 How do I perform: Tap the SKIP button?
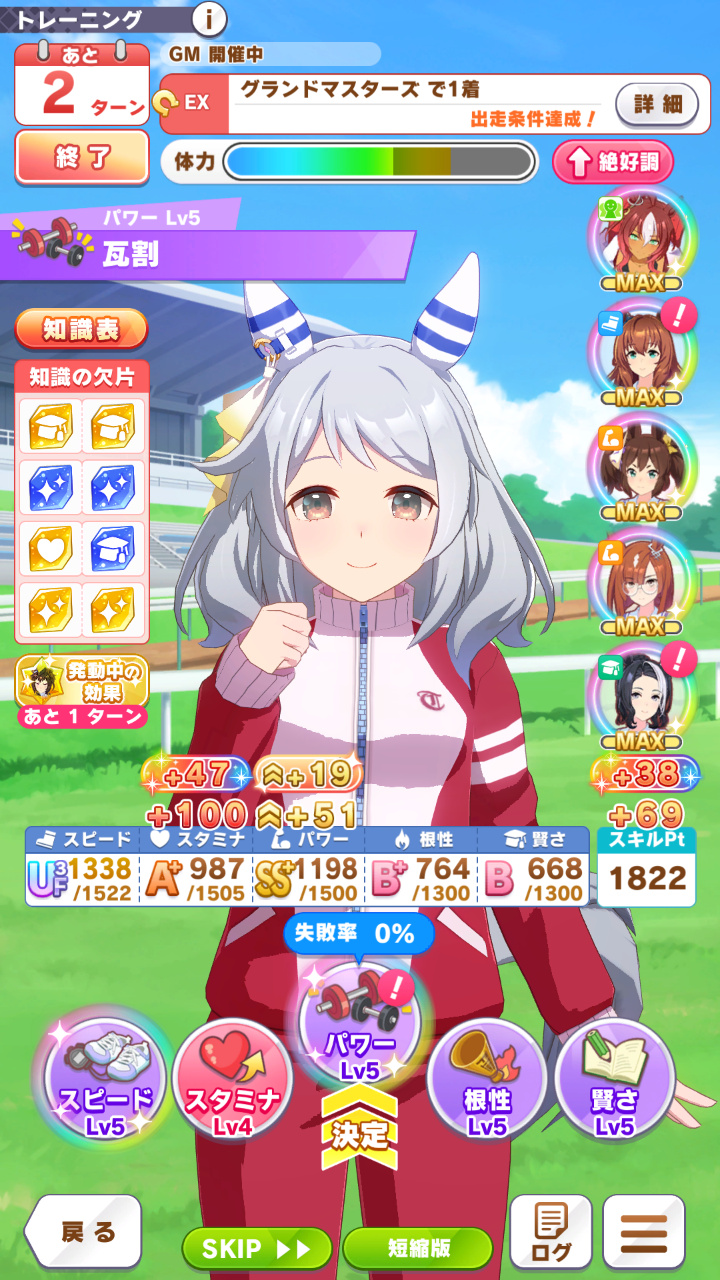point(257,1249)
